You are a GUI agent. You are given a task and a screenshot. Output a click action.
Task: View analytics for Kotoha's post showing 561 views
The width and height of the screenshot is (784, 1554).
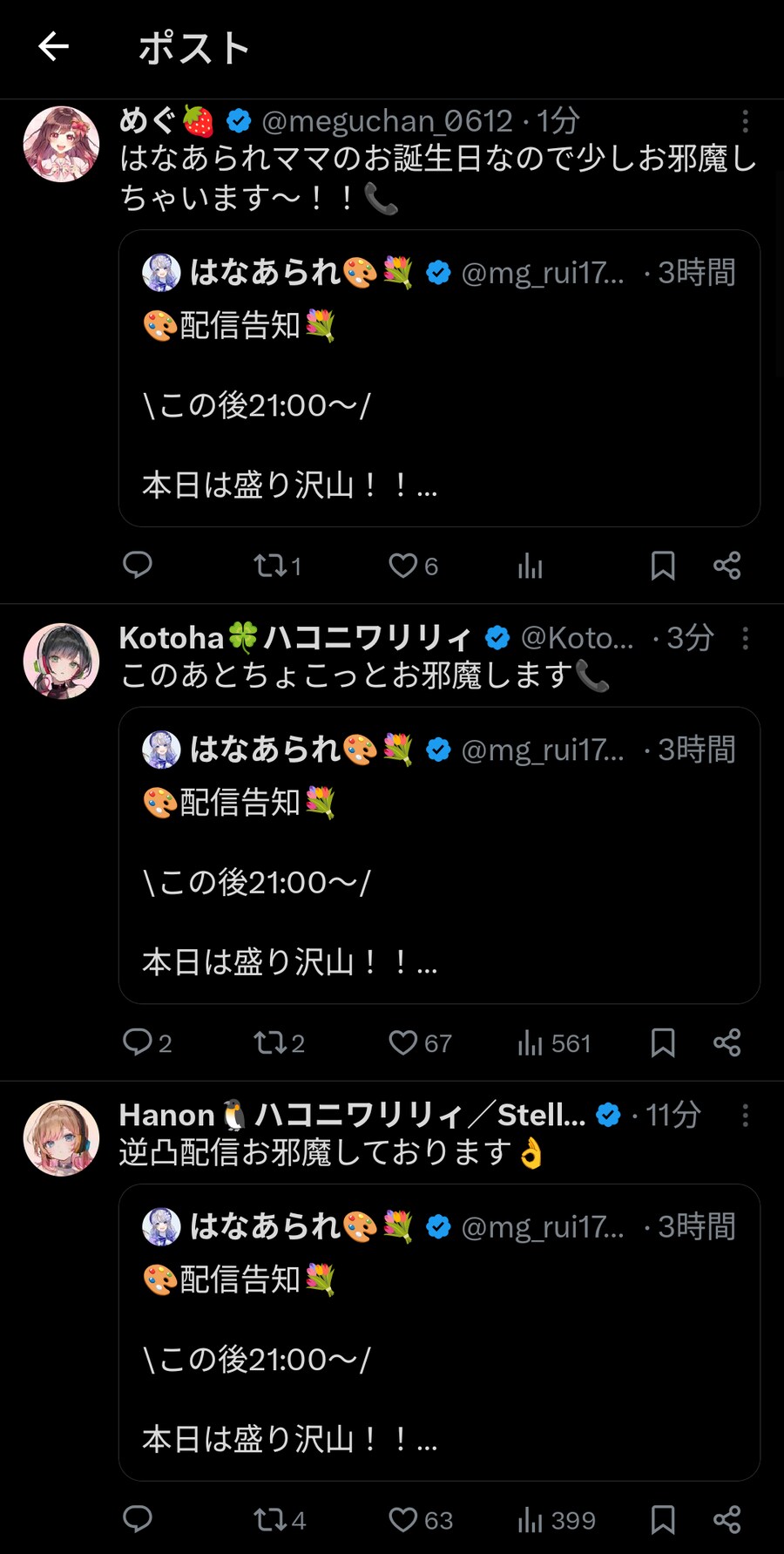(x=531, y=1042)
